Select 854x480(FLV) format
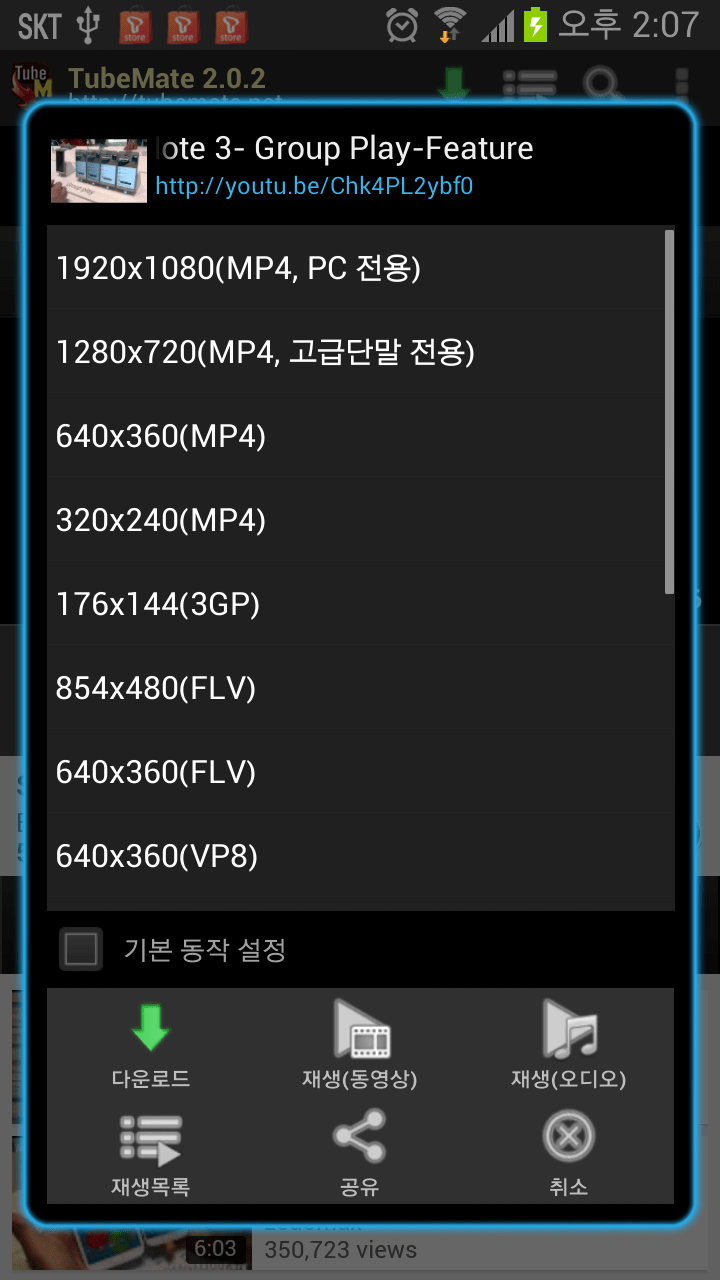Viewport: 720px width, 1280px height. click(360, 688)
